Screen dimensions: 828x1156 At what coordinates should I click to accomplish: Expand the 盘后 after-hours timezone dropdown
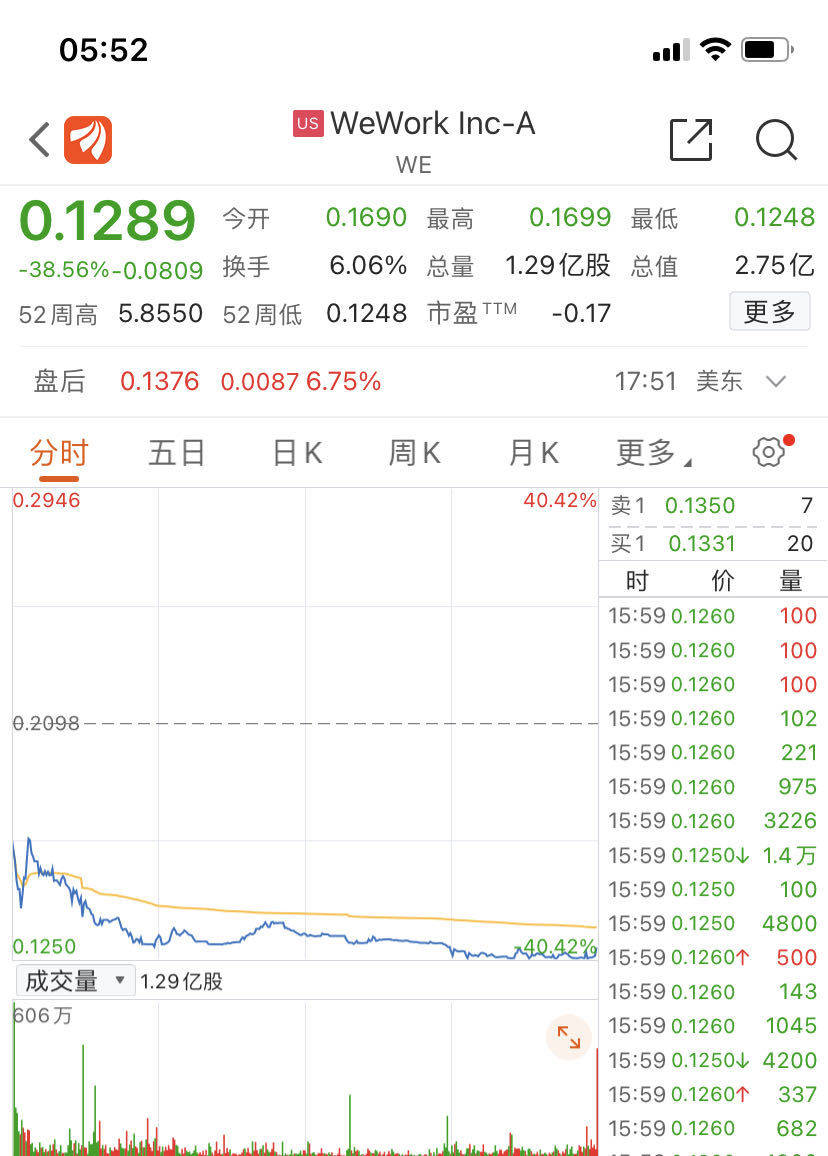(776, 381)
